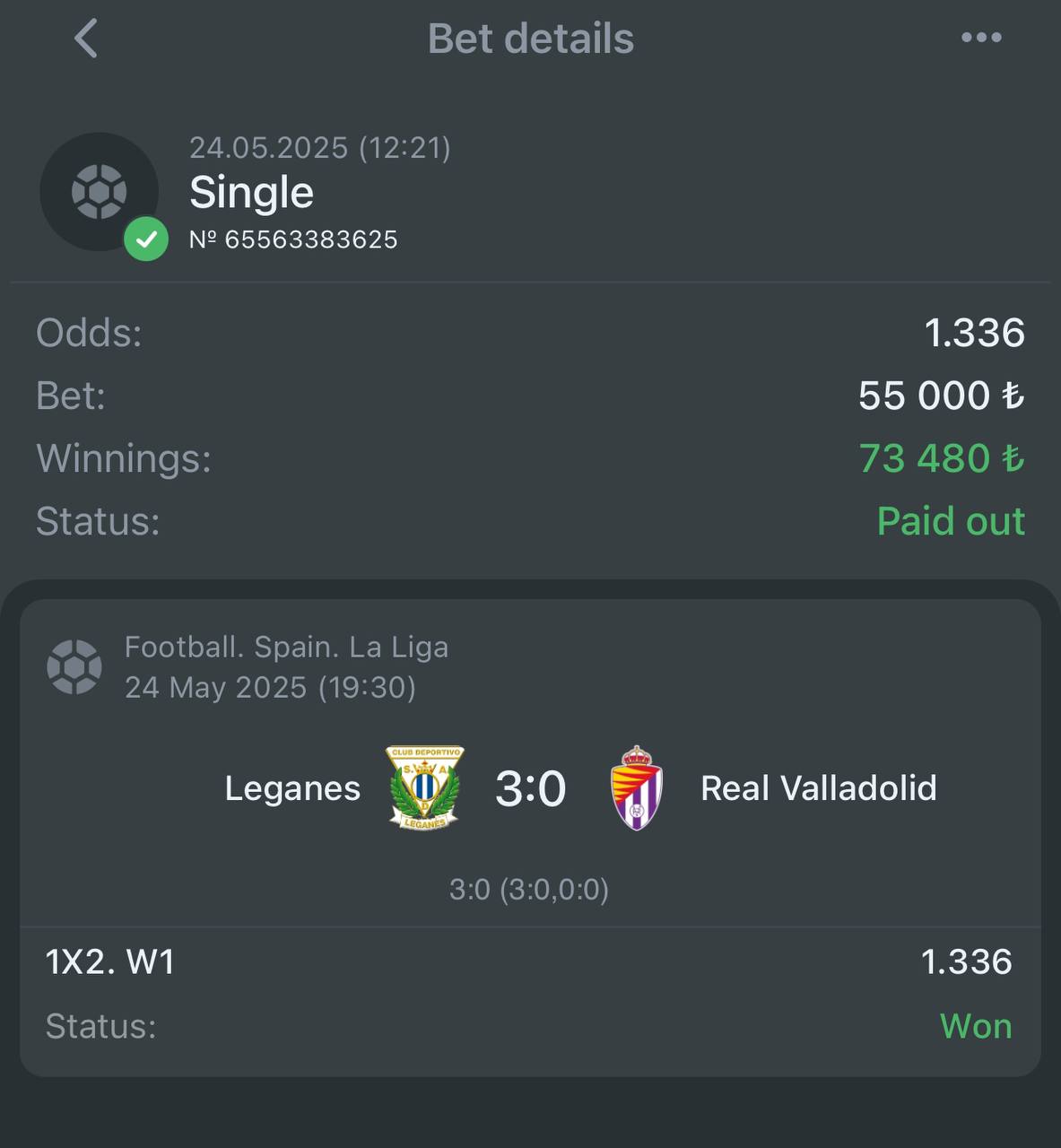Go back from Bet details
The width and height of the screenshot is (1061, 1148).
pyautogui.click(x=86, y=39)
